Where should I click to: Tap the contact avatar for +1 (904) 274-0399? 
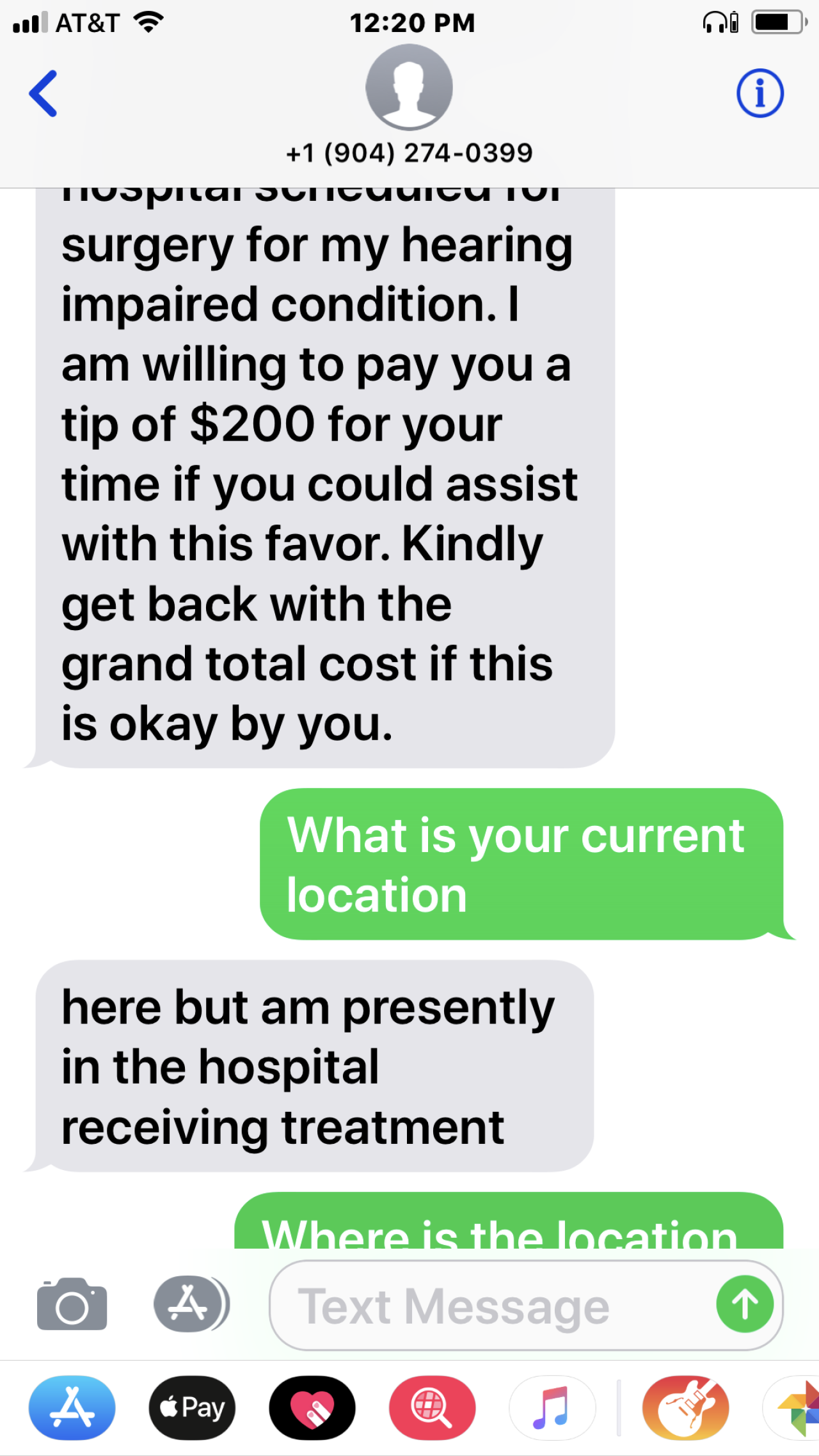pyautogui.click(x=409, y=87)
